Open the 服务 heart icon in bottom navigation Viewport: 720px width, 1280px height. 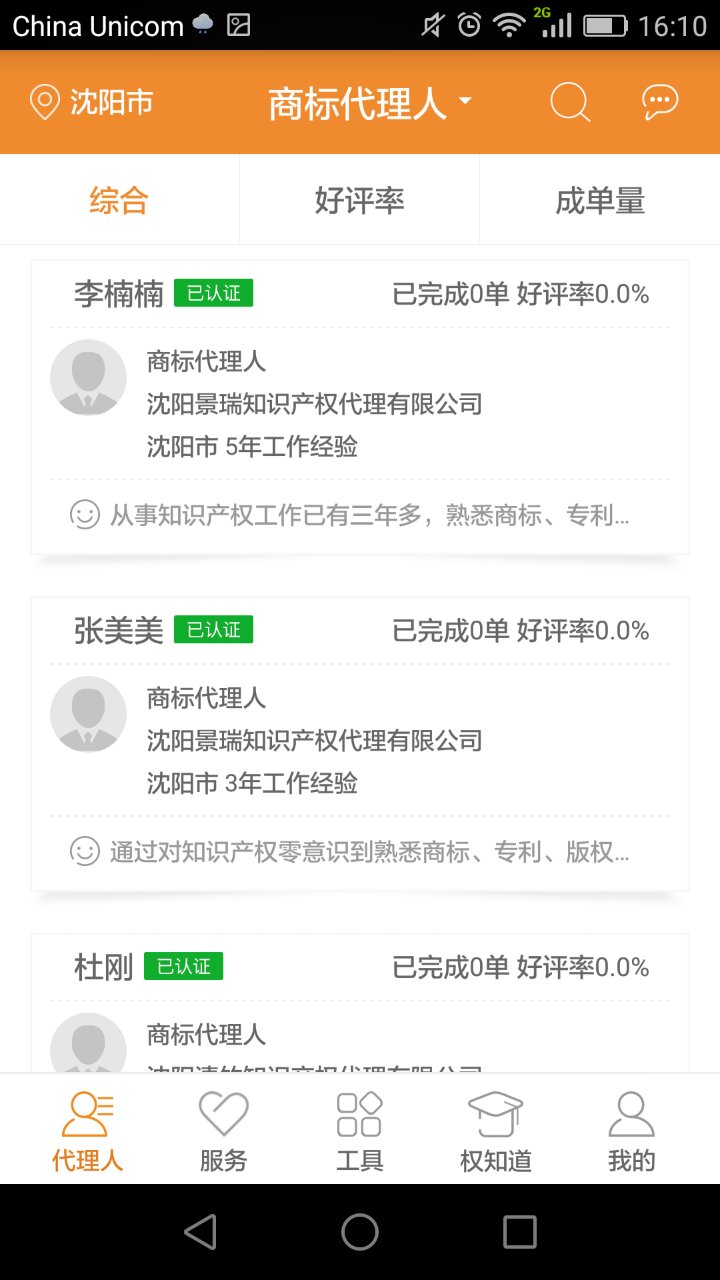click(223, 1128)
